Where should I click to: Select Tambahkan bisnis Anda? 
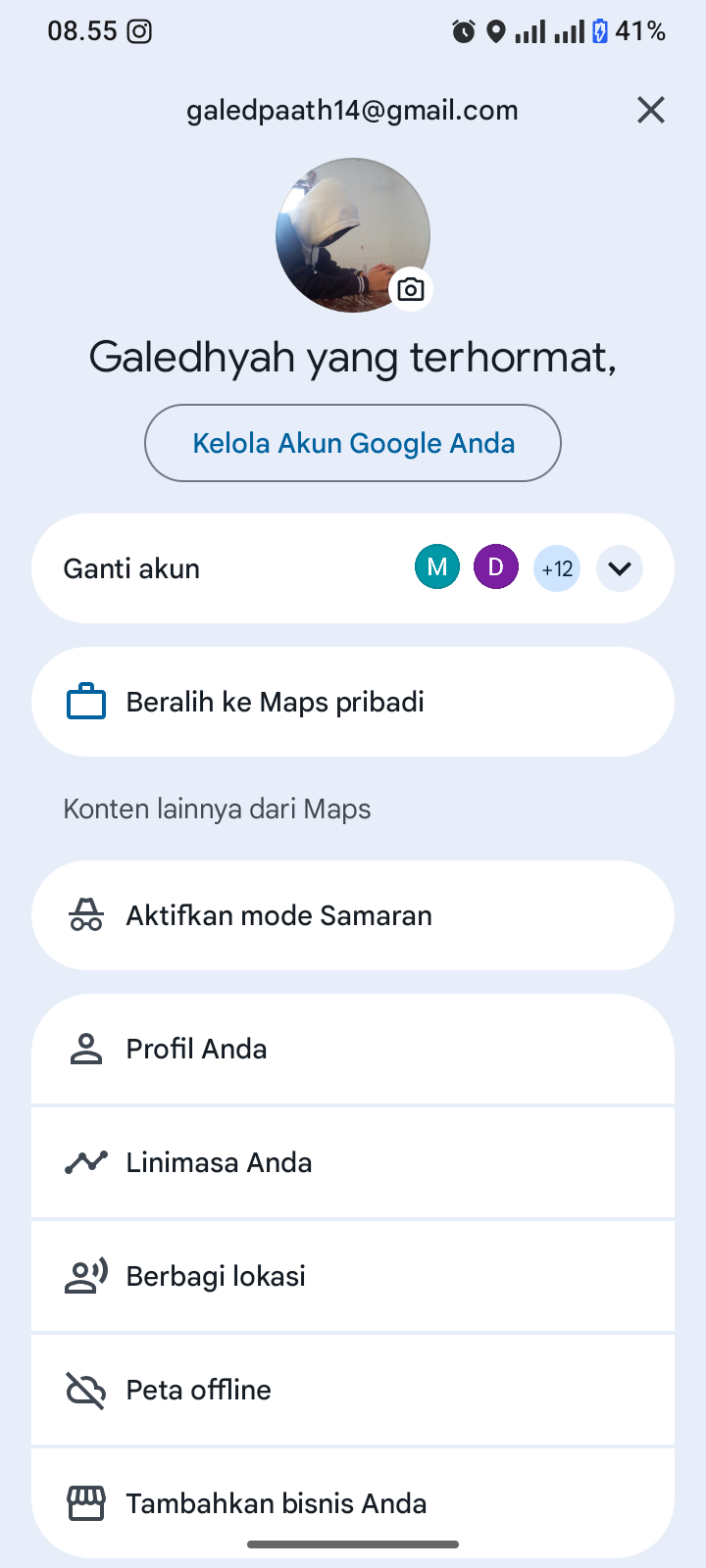pyautogui.click(x=353, y=1501)
